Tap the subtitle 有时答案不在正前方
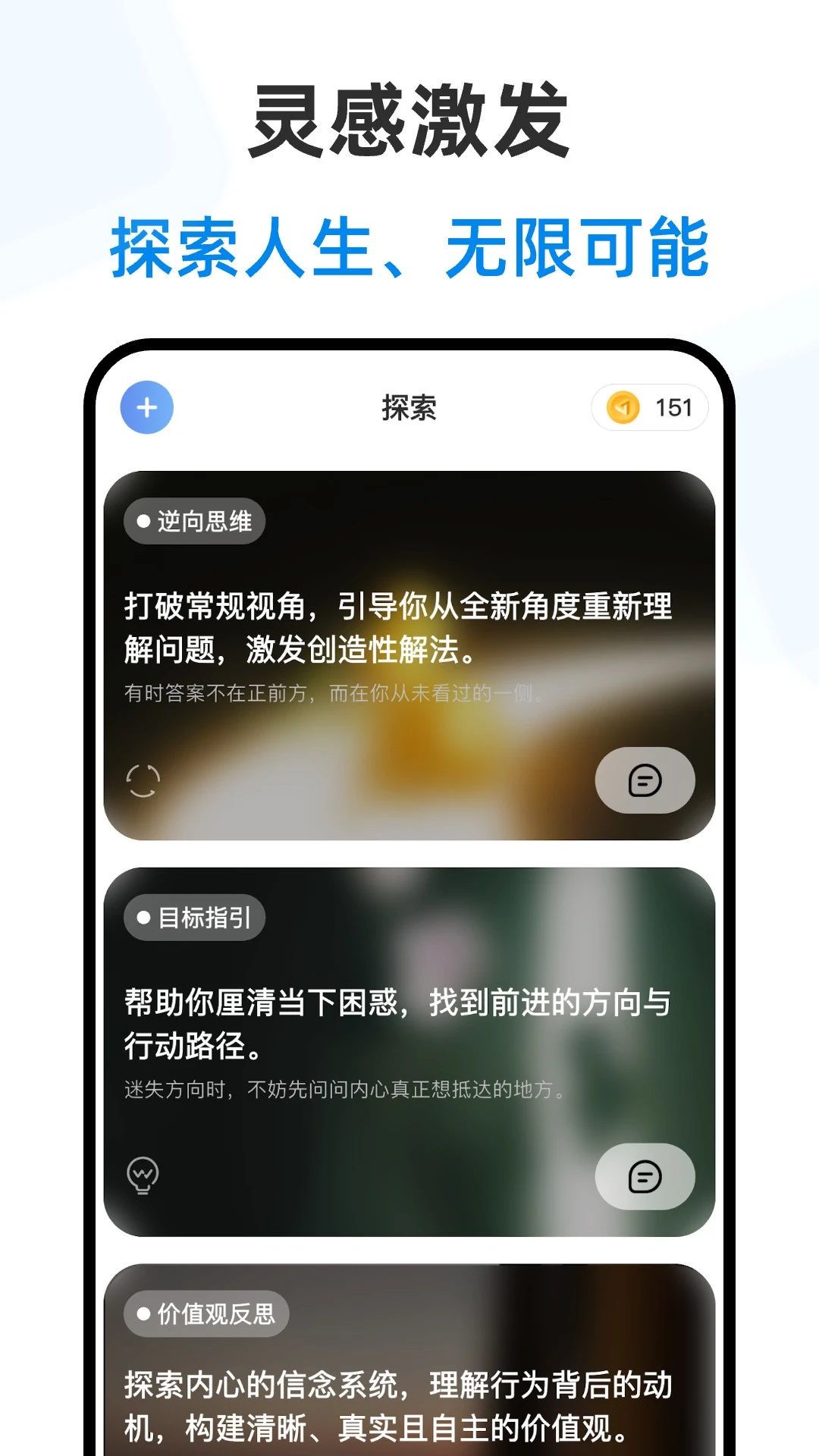 pos(335,692)
